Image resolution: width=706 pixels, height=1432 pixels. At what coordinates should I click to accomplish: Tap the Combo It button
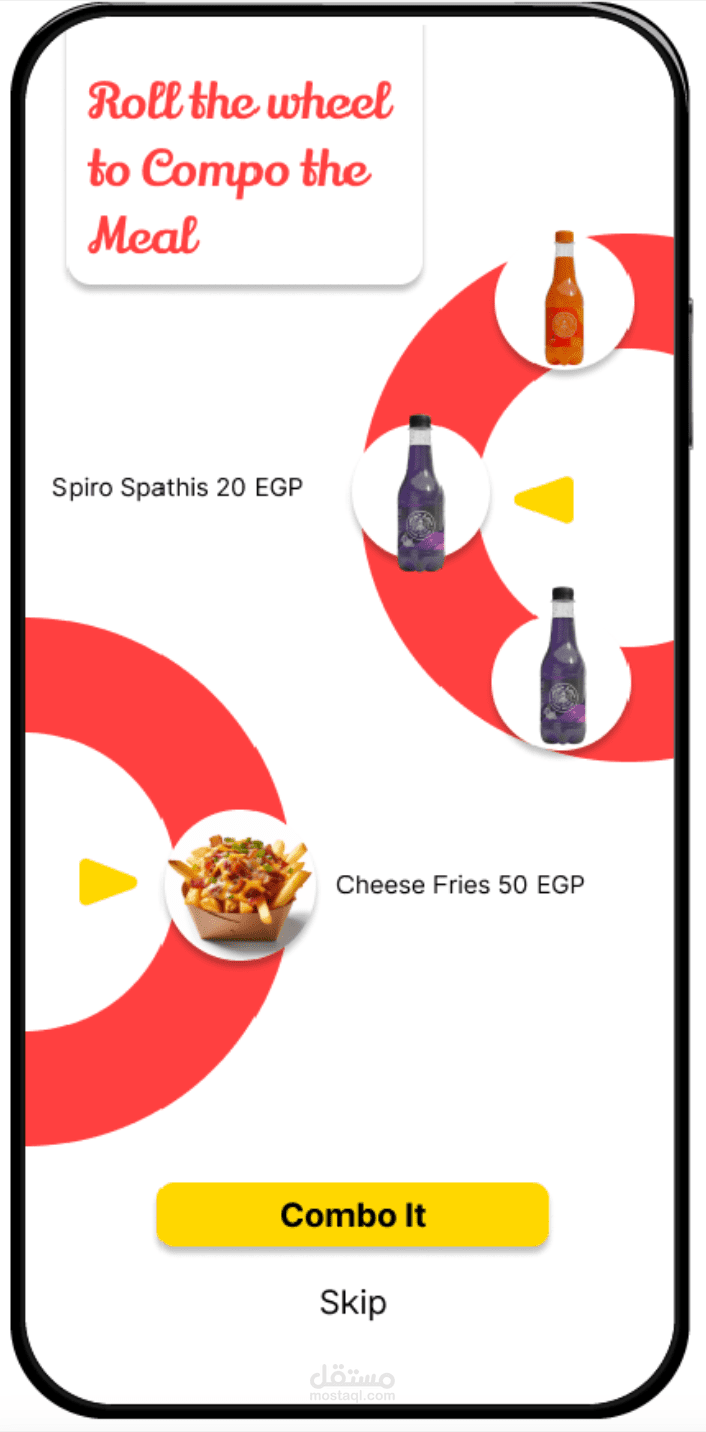tap(352, 1215)
